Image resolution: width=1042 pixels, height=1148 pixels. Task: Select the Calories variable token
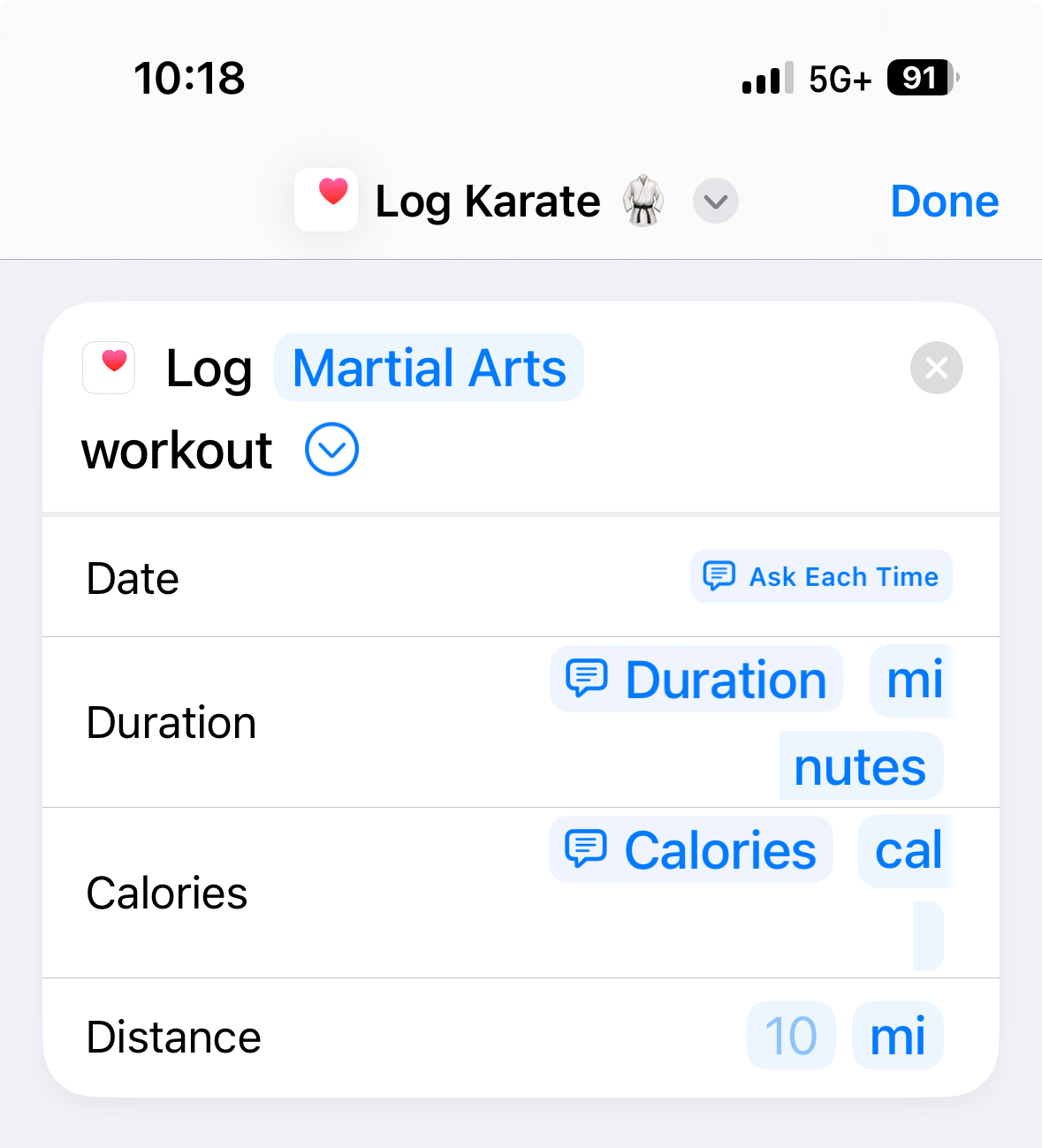(691, 850)
